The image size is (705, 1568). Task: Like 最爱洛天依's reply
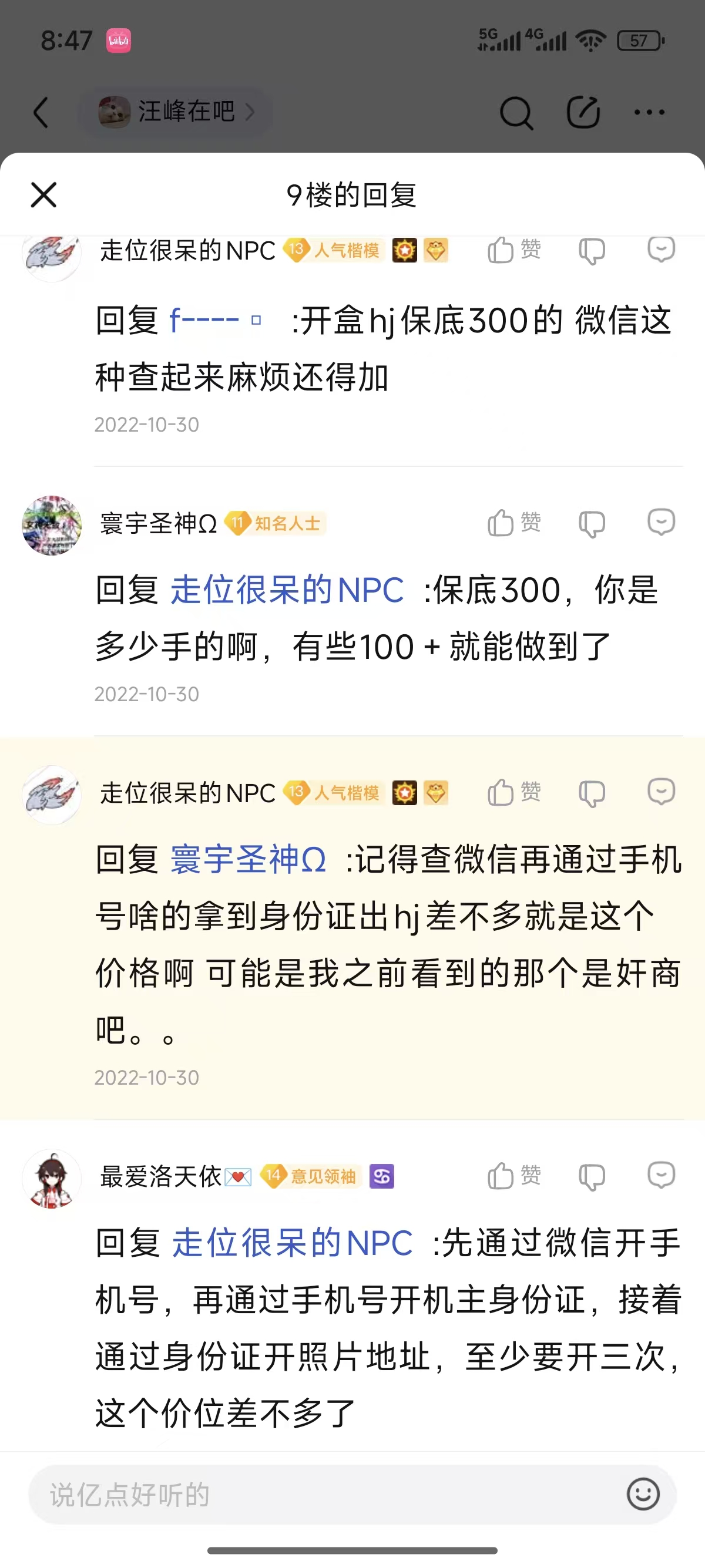(513, 1175)
